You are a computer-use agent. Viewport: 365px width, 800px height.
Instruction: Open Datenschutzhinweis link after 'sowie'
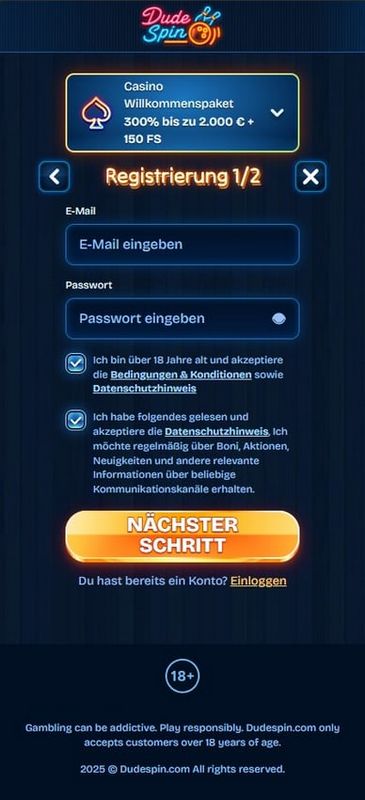tap(144, 389)
